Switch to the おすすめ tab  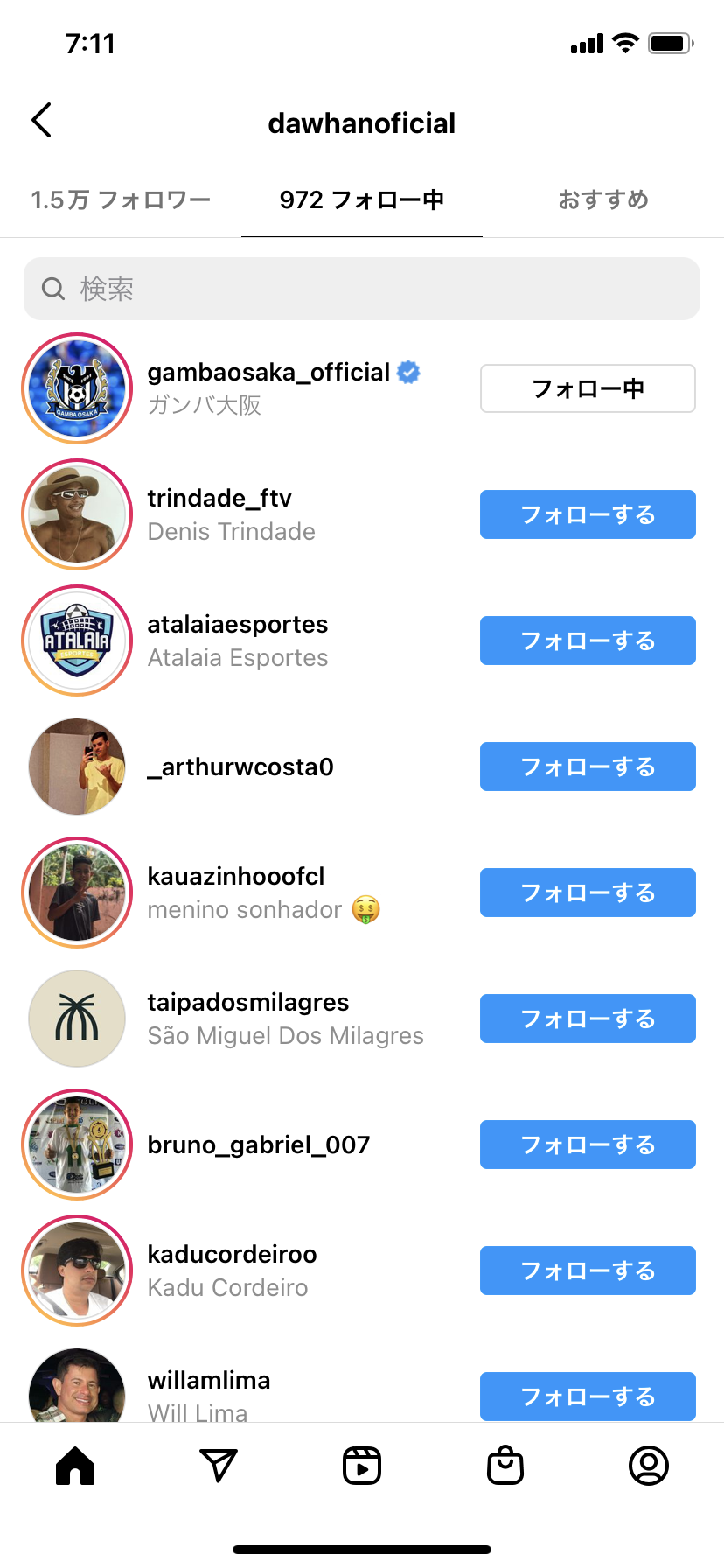tap(603, 200)
